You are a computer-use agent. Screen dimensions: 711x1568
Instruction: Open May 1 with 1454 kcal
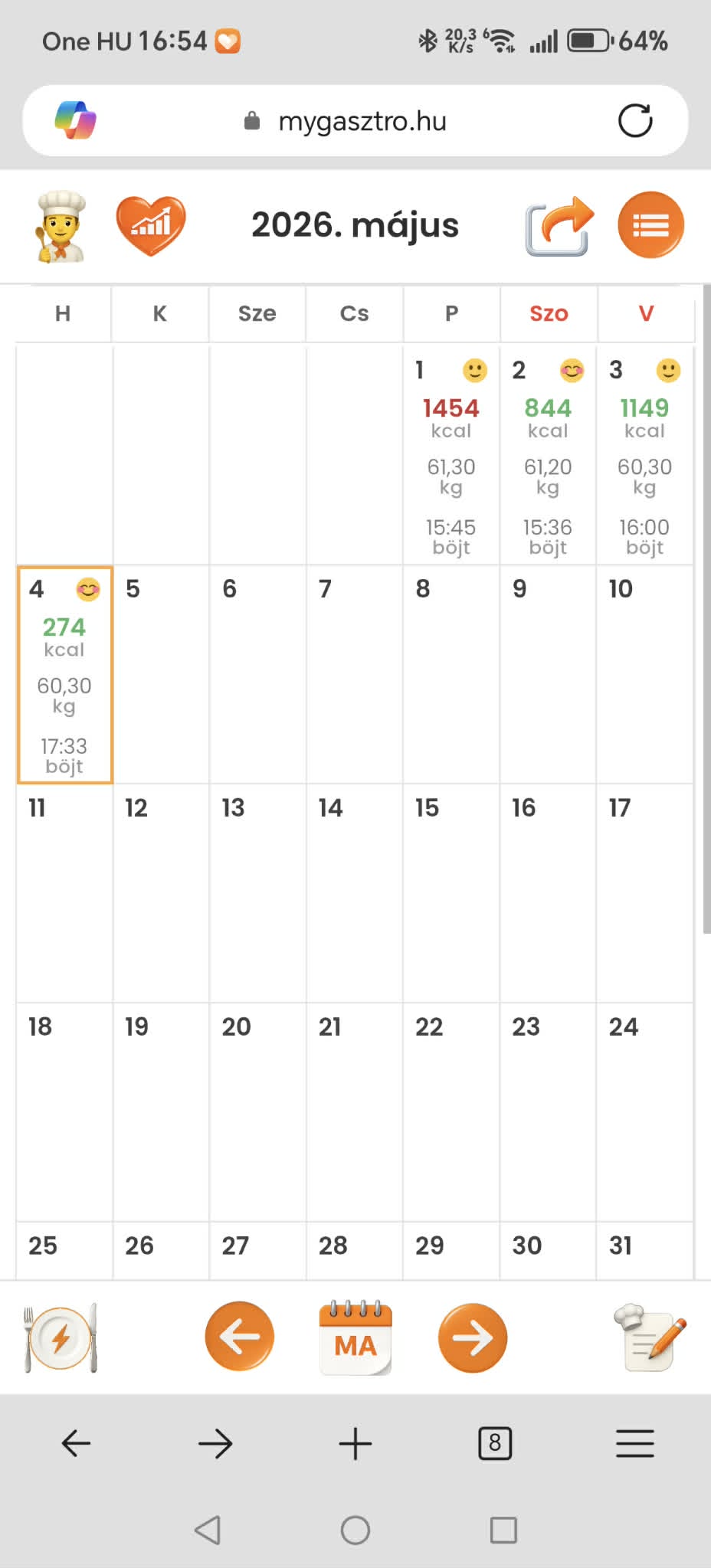[451, 456]
